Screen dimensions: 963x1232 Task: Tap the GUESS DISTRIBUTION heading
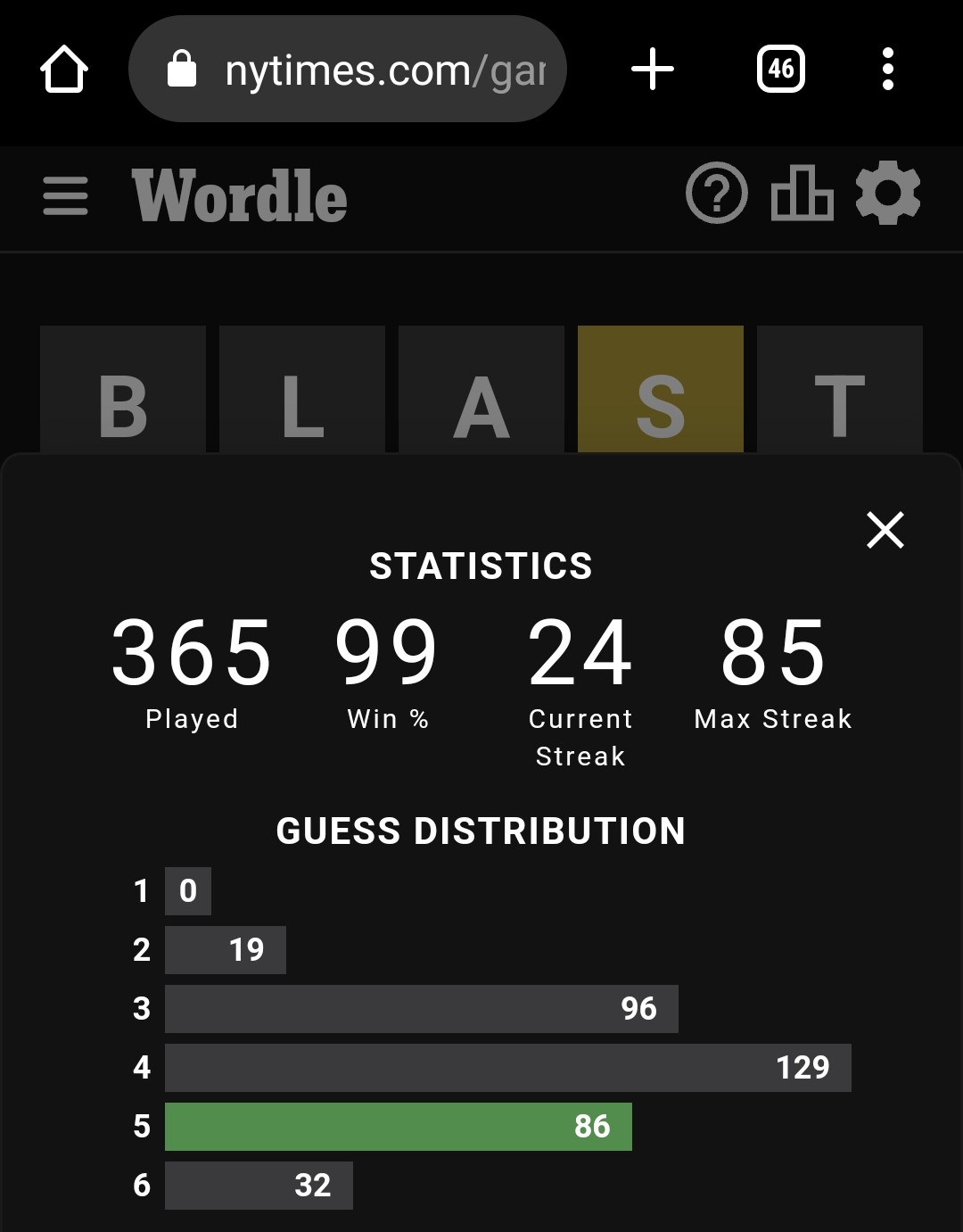point(481,831)
